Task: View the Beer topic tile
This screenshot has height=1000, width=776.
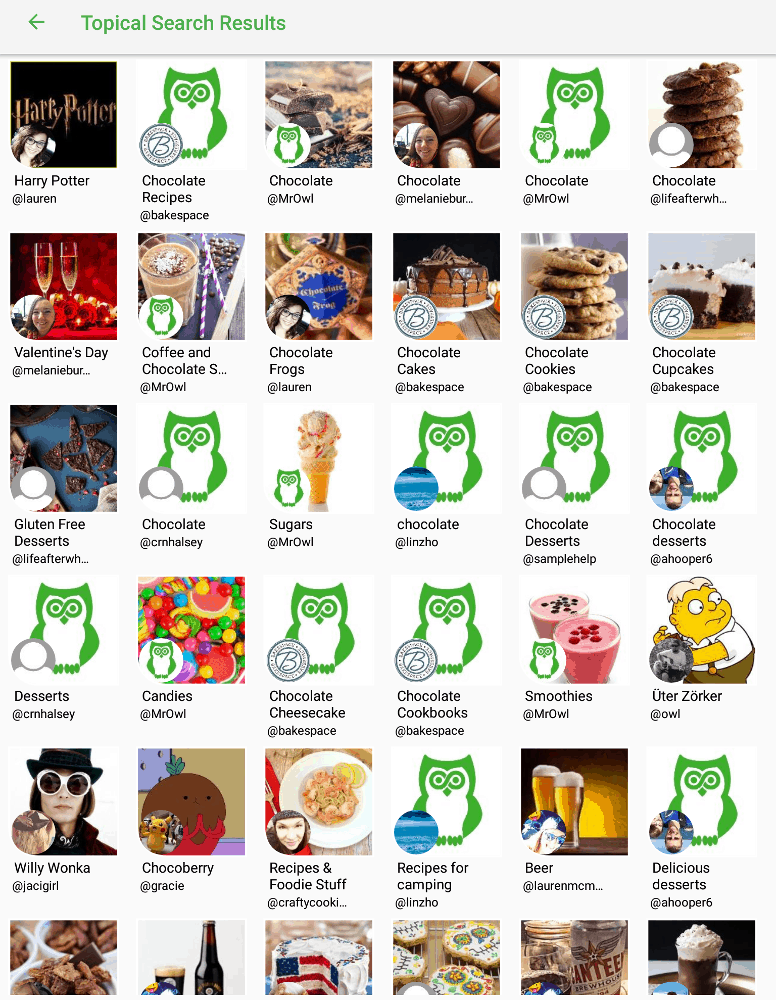Action: (574, 803)
